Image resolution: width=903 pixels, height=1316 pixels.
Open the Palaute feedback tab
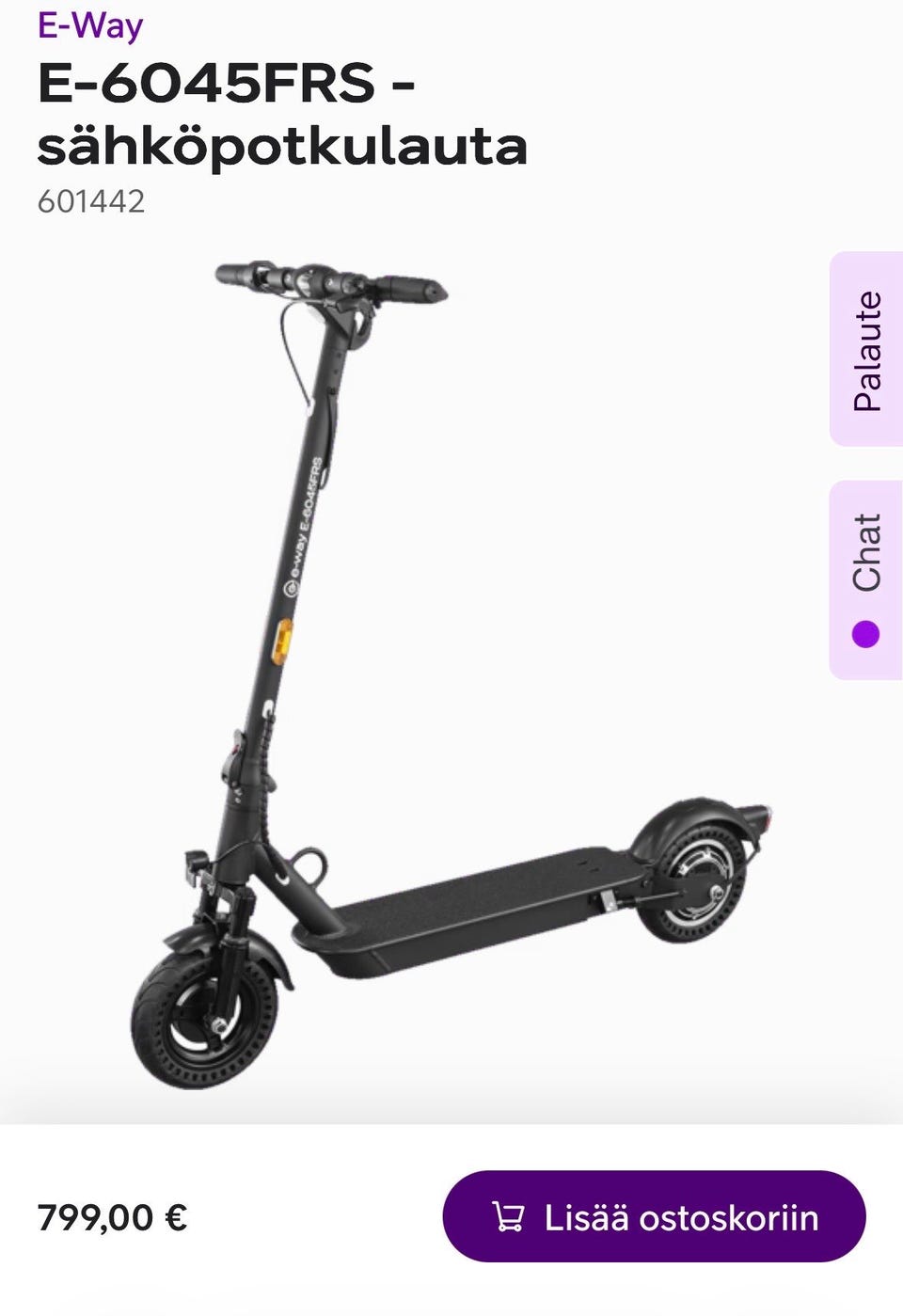(865, 349)
